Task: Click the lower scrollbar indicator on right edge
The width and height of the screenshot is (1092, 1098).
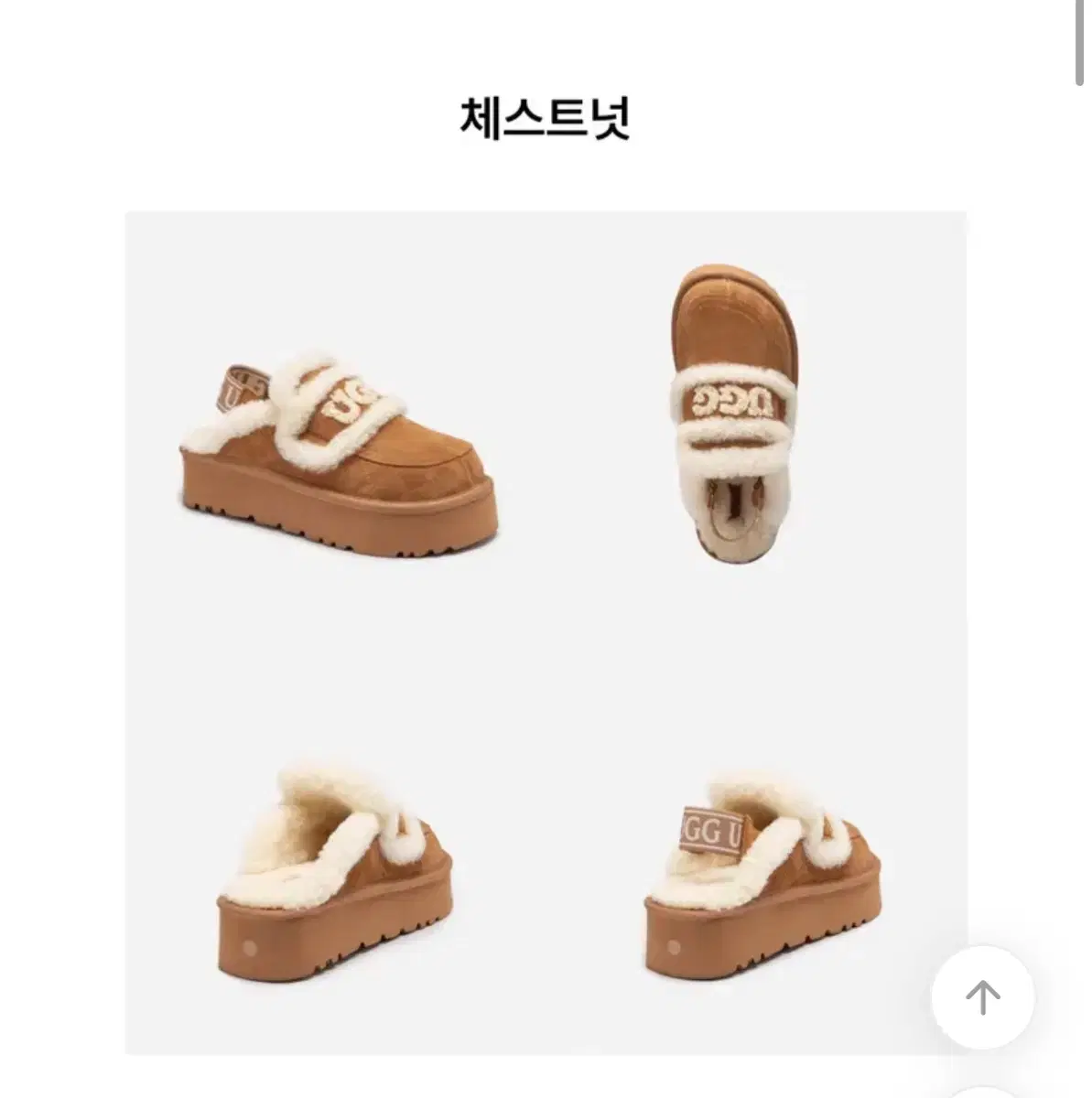Action: click(1080, 69)
